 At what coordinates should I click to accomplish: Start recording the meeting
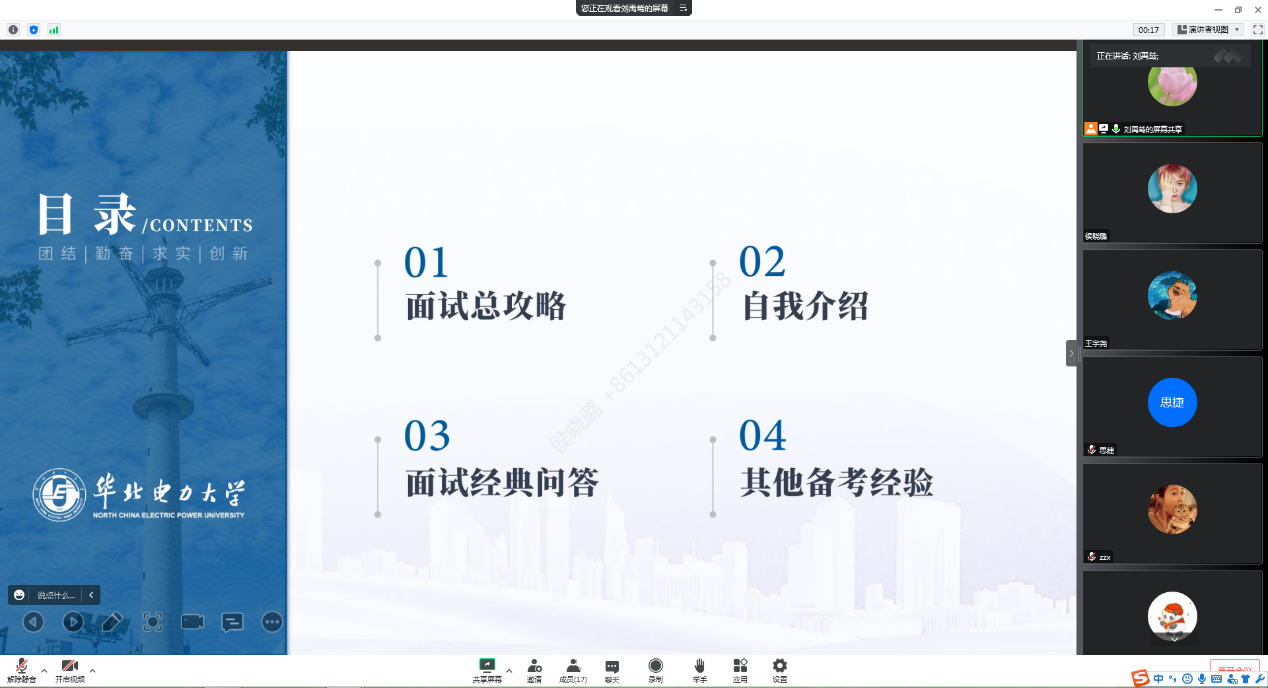(655, 668)
